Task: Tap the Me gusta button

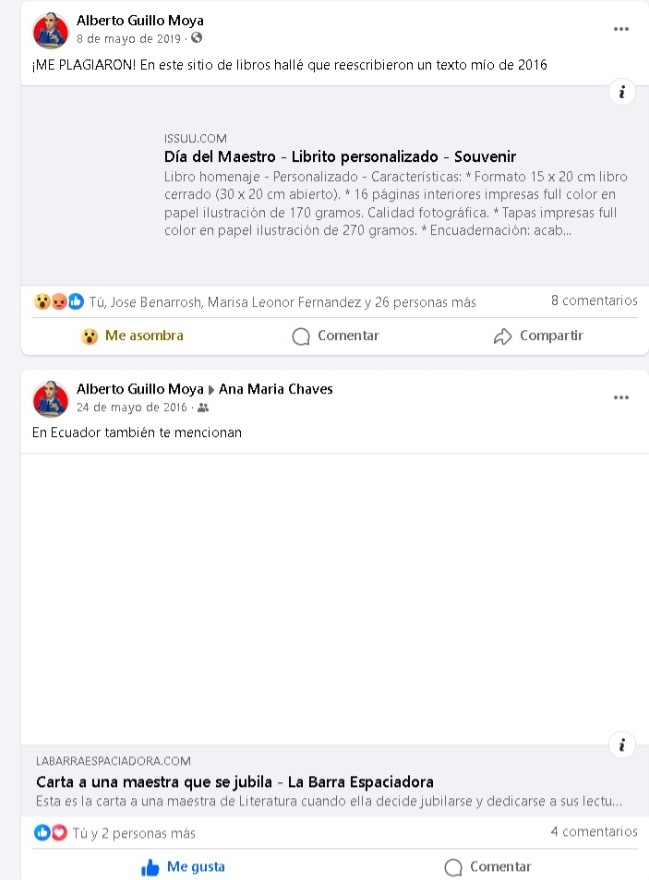Action: tap(184, 867)
